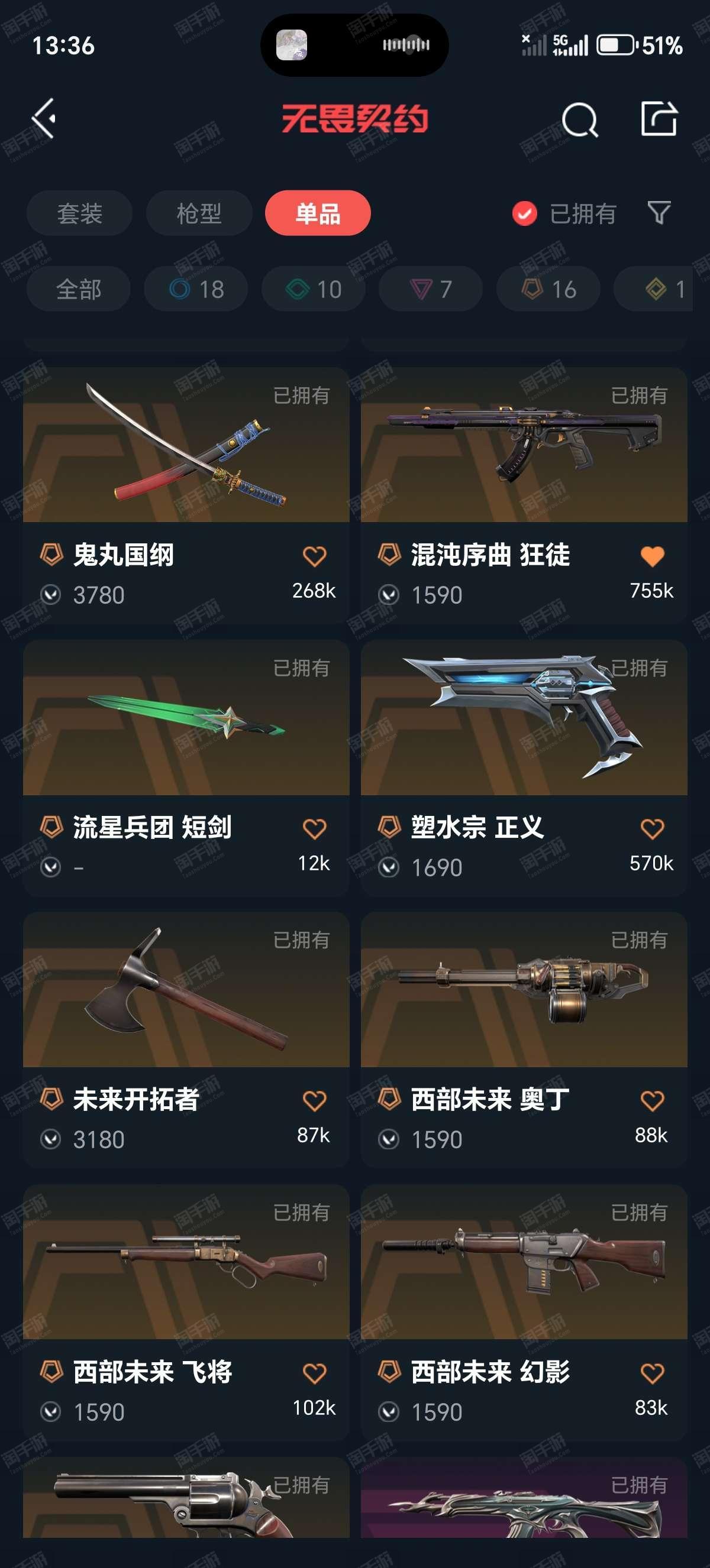Viewport: 710px width, 1568px height.
Task: Filter by the rarity chip showing 16
Action: point(548,289)
